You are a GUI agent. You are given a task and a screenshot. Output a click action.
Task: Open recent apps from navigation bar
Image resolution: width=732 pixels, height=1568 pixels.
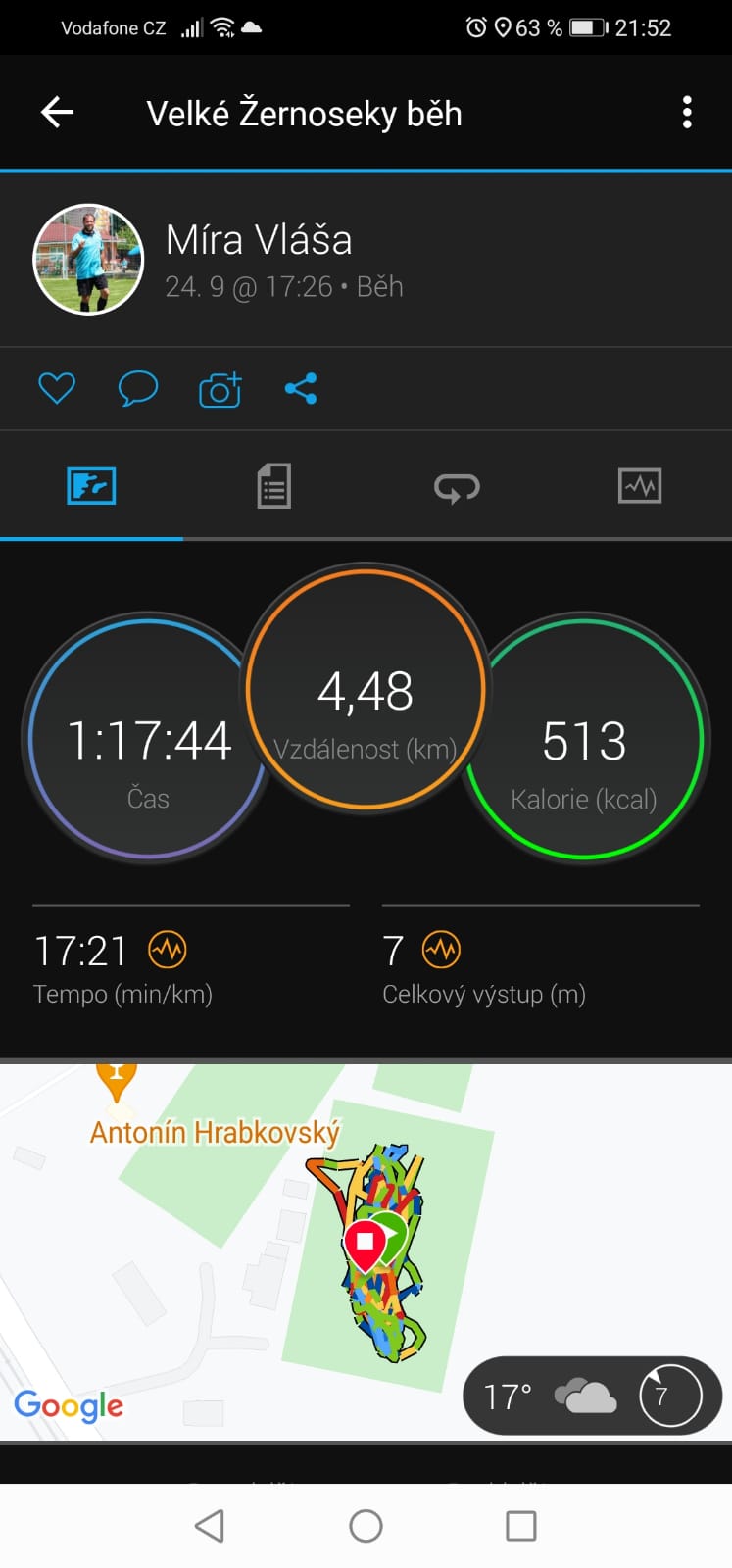520,1525
